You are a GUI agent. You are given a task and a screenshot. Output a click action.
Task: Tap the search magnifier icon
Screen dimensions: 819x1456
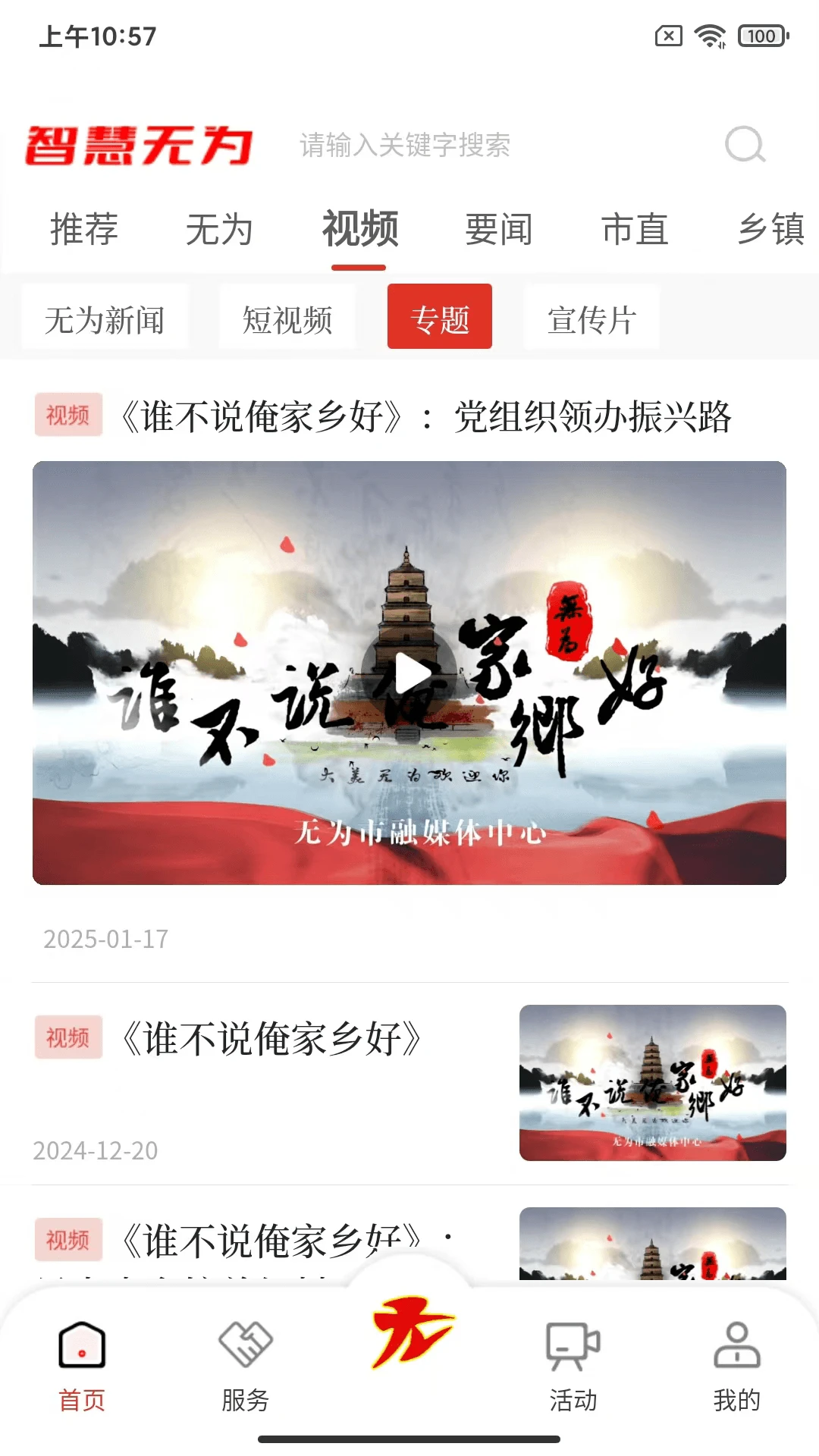(x=747, y=146)
